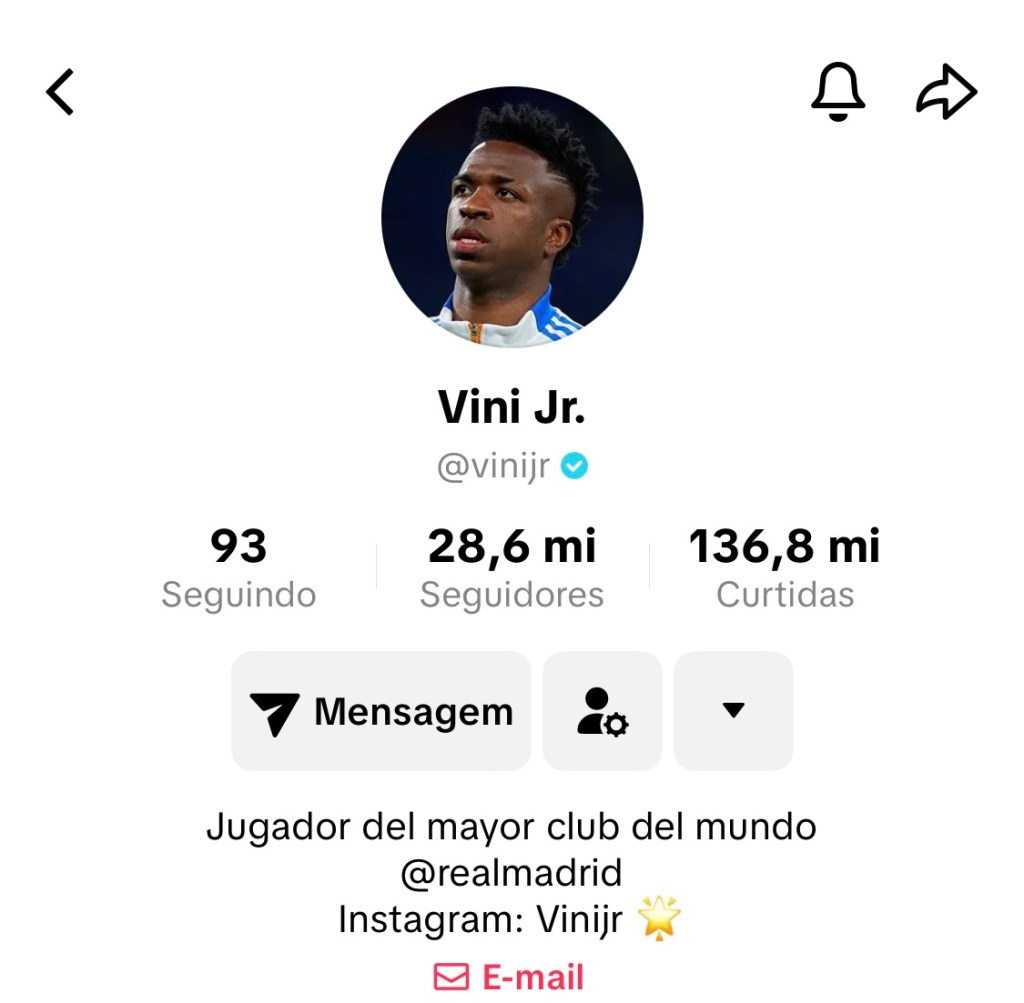Open the Vini Jr. profile picture
Viewport: 1024px width, 1003px height.
[x=512, y=217]
